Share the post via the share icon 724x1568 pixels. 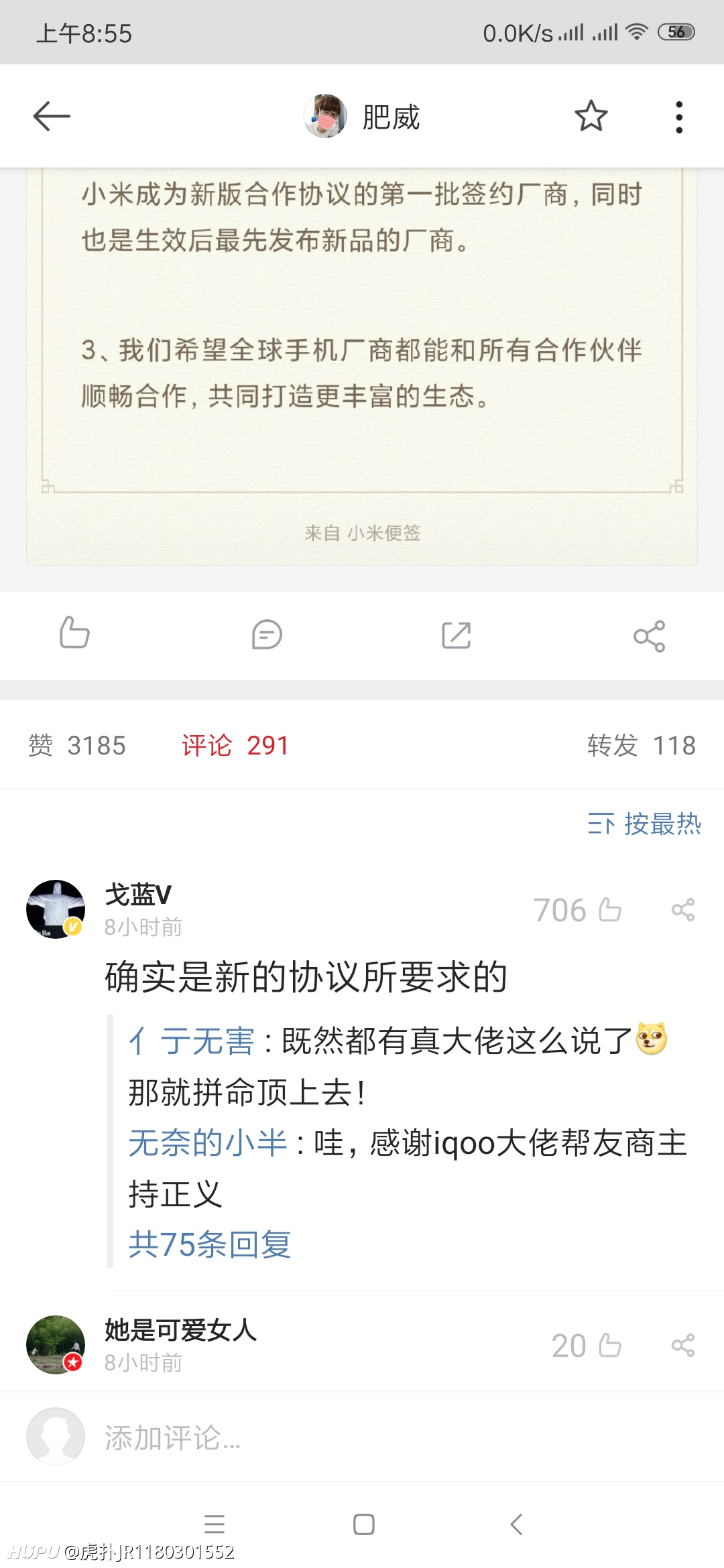click(649, 635)
